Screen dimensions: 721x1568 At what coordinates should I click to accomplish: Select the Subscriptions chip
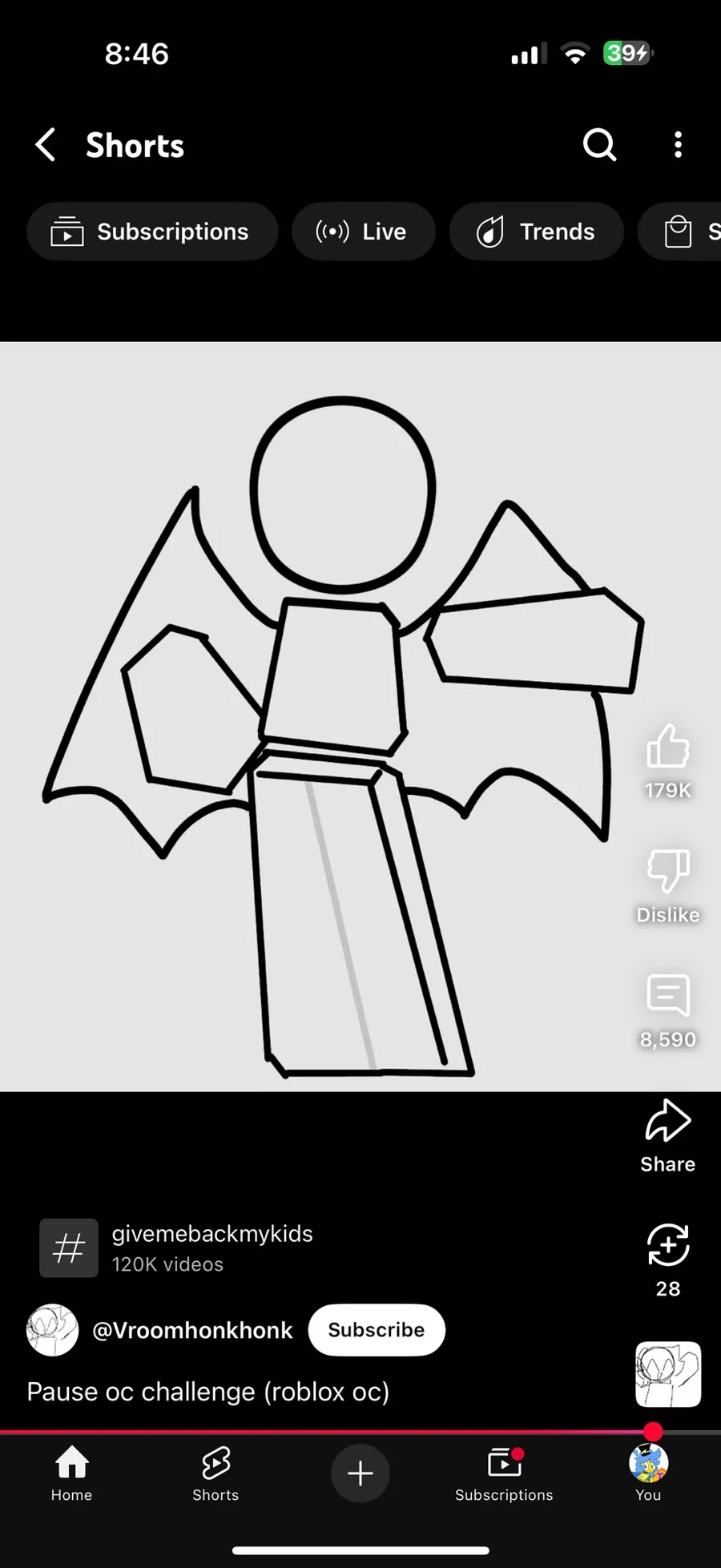(152, 232)
